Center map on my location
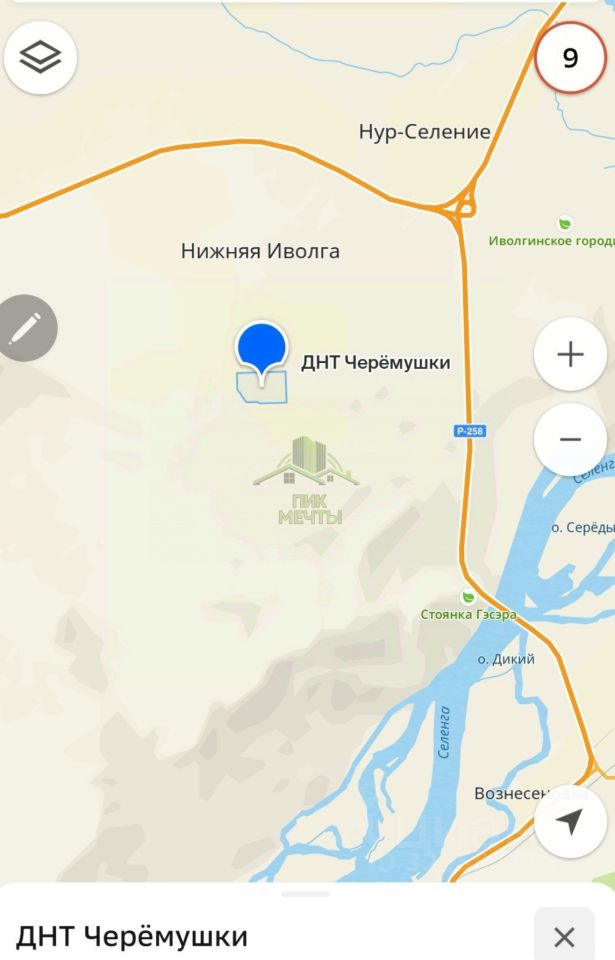The height and width of the screenshot is (960, 615). click(570, 822)
